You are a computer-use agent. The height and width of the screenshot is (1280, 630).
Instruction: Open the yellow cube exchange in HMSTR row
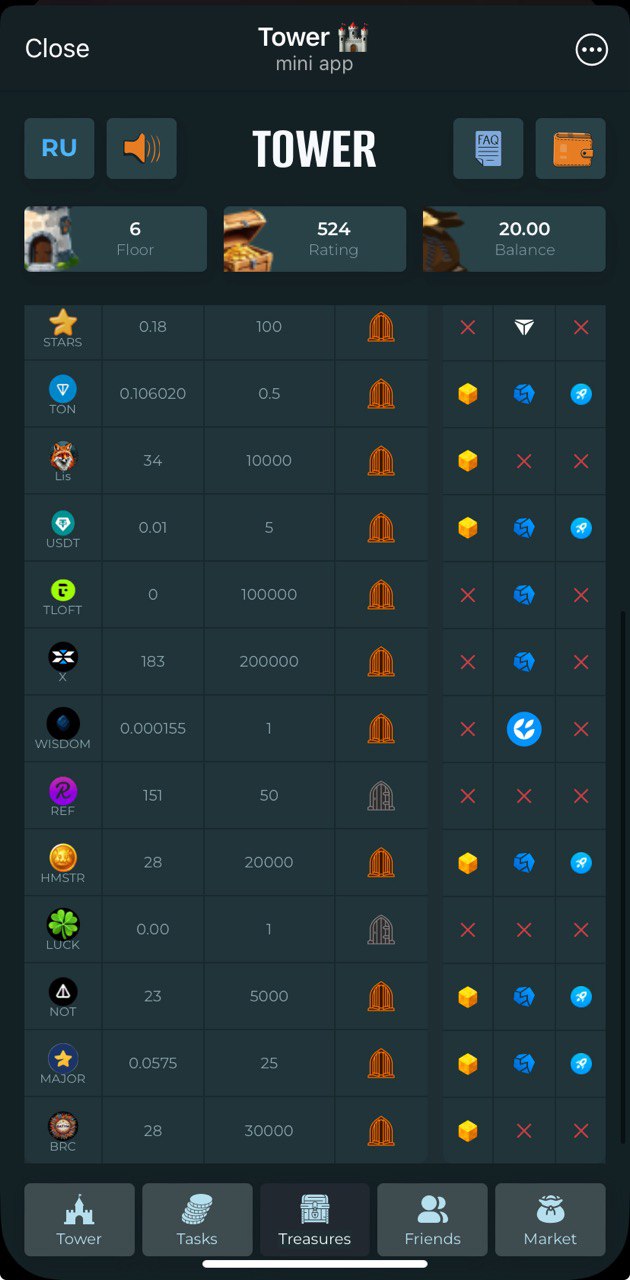[x=467, y=862]
